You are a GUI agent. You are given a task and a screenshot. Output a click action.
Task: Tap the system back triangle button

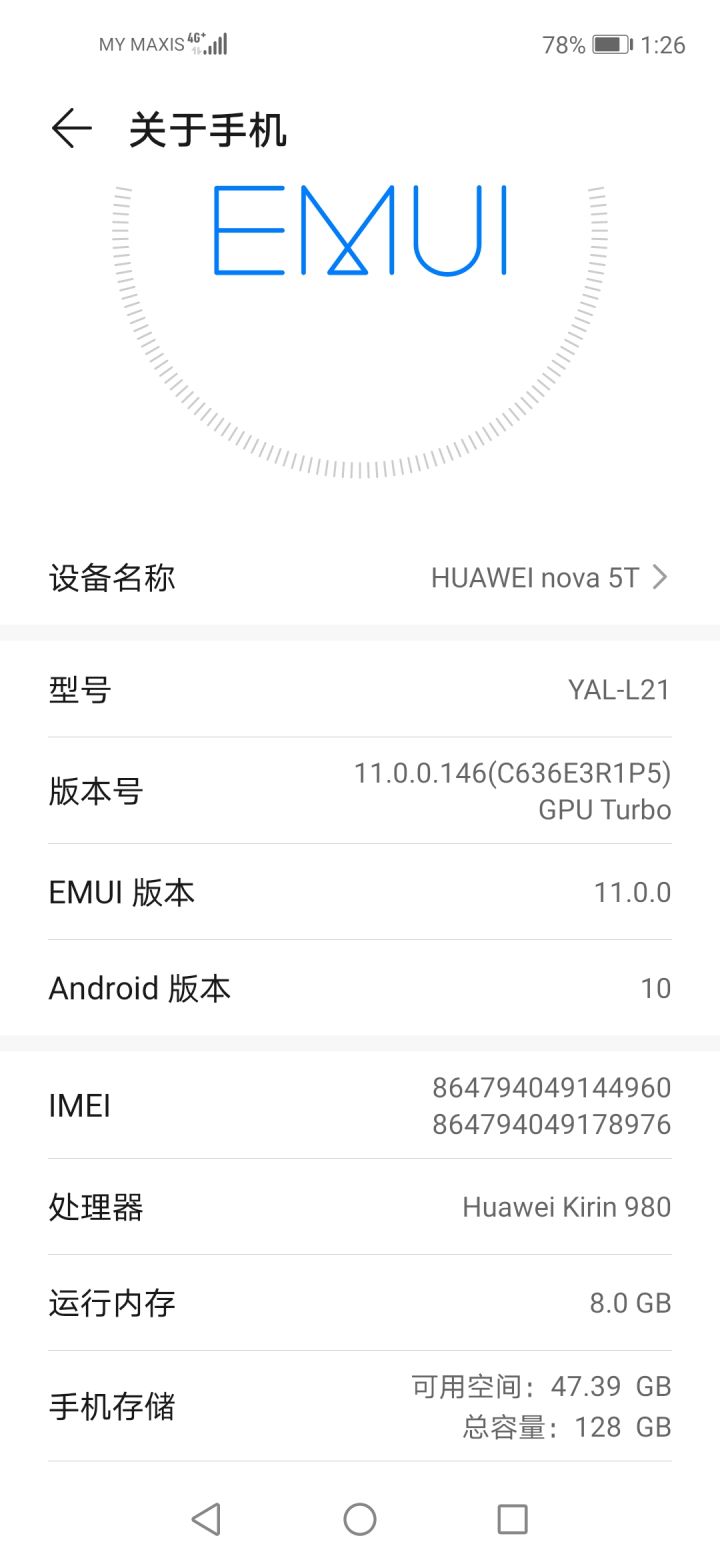click(206, 1519)
